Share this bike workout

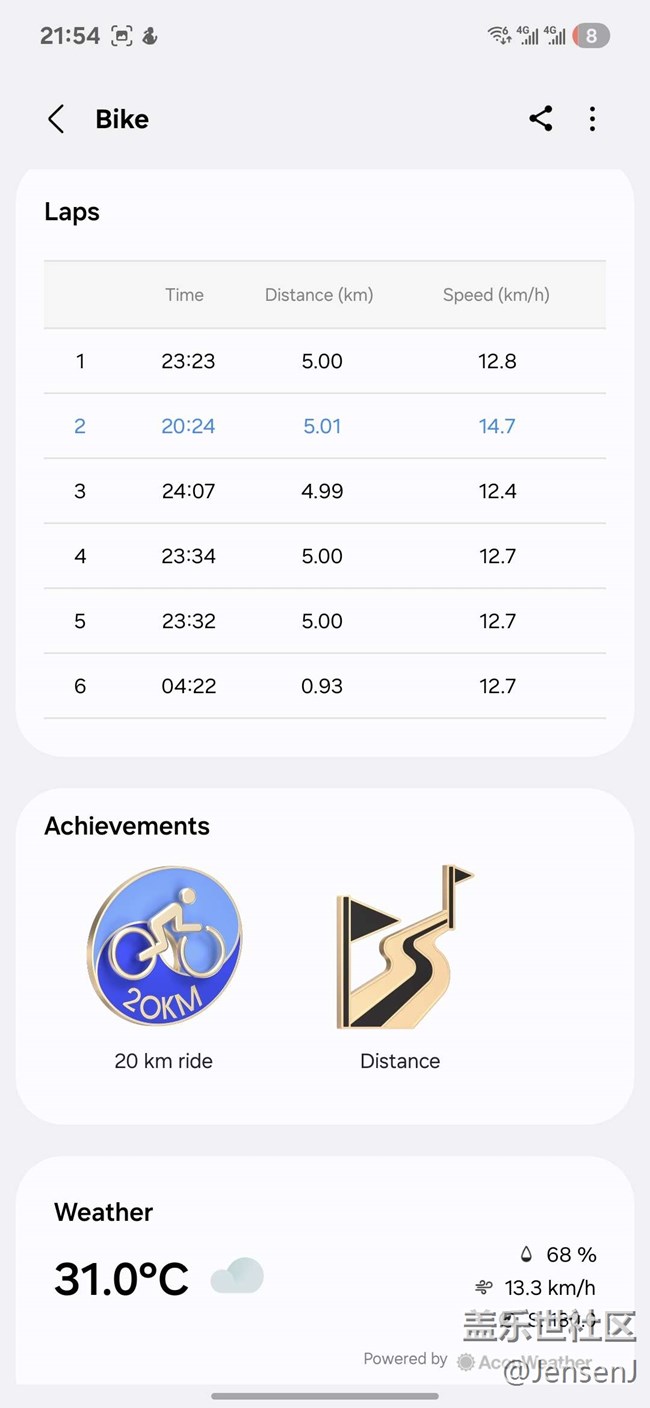(x=541, y=119)
